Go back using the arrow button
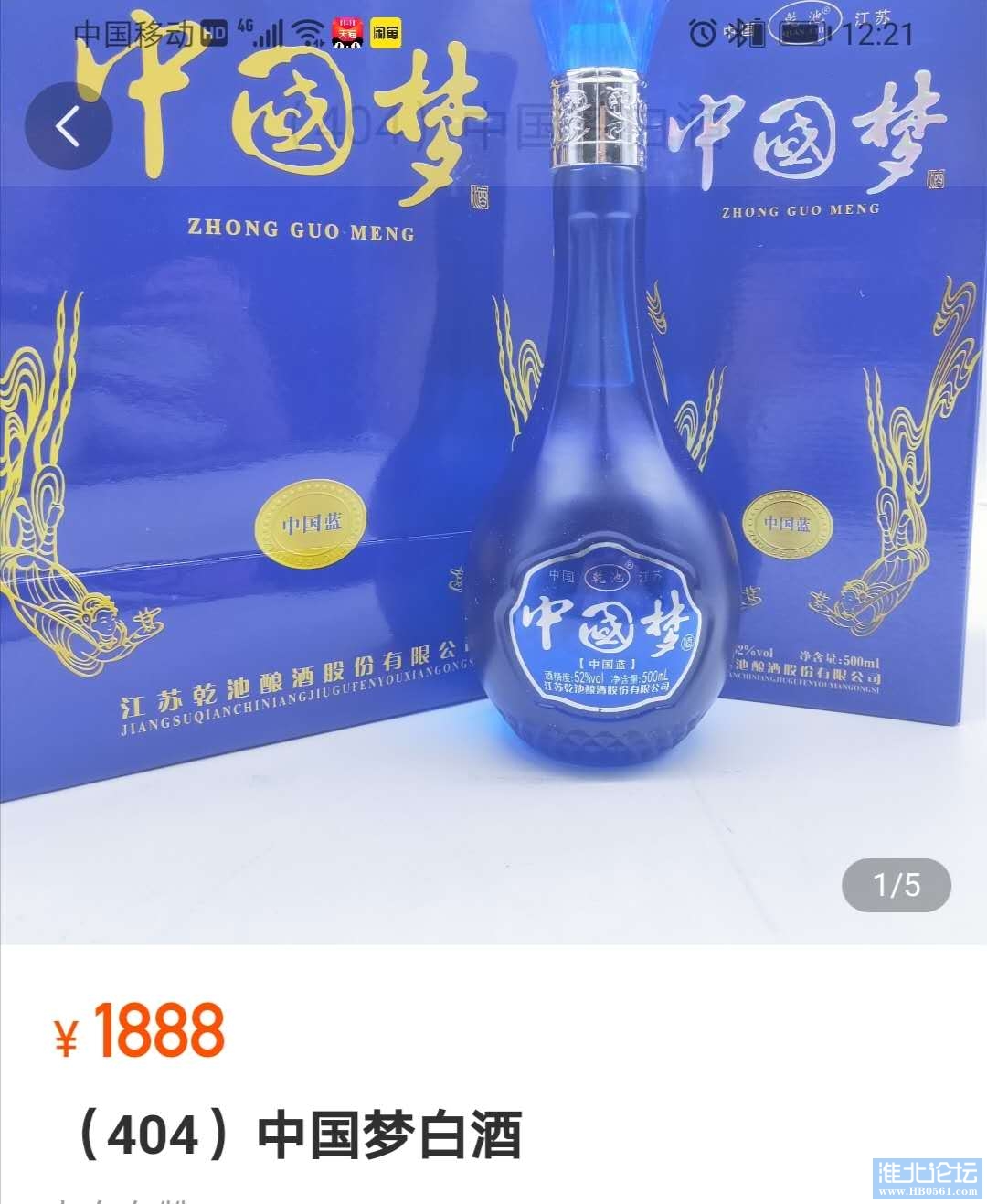This screenshot has width=987, height=1204. pos(69,126)
